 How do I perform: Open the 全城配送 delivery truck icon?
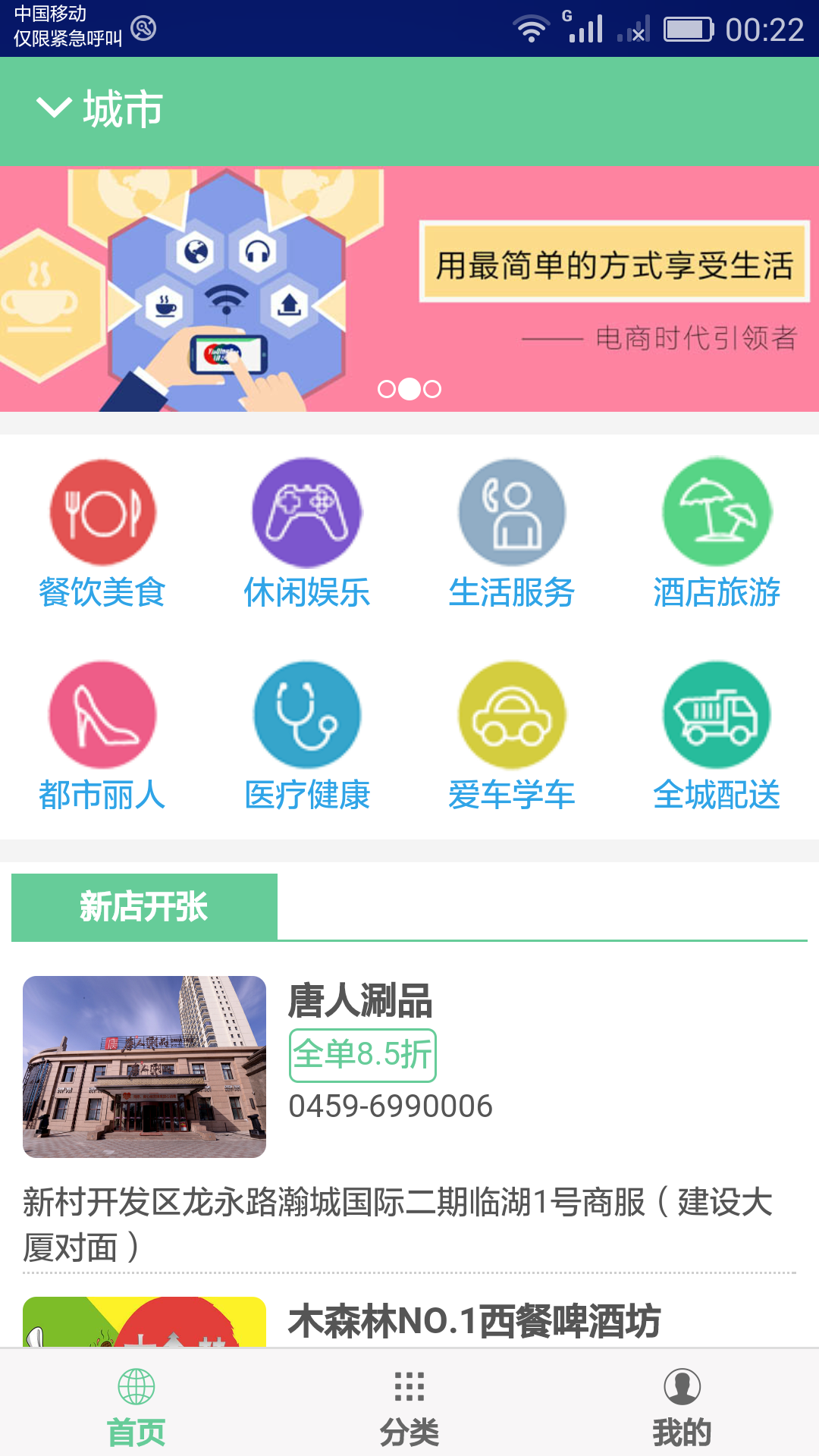click(715, 715)
